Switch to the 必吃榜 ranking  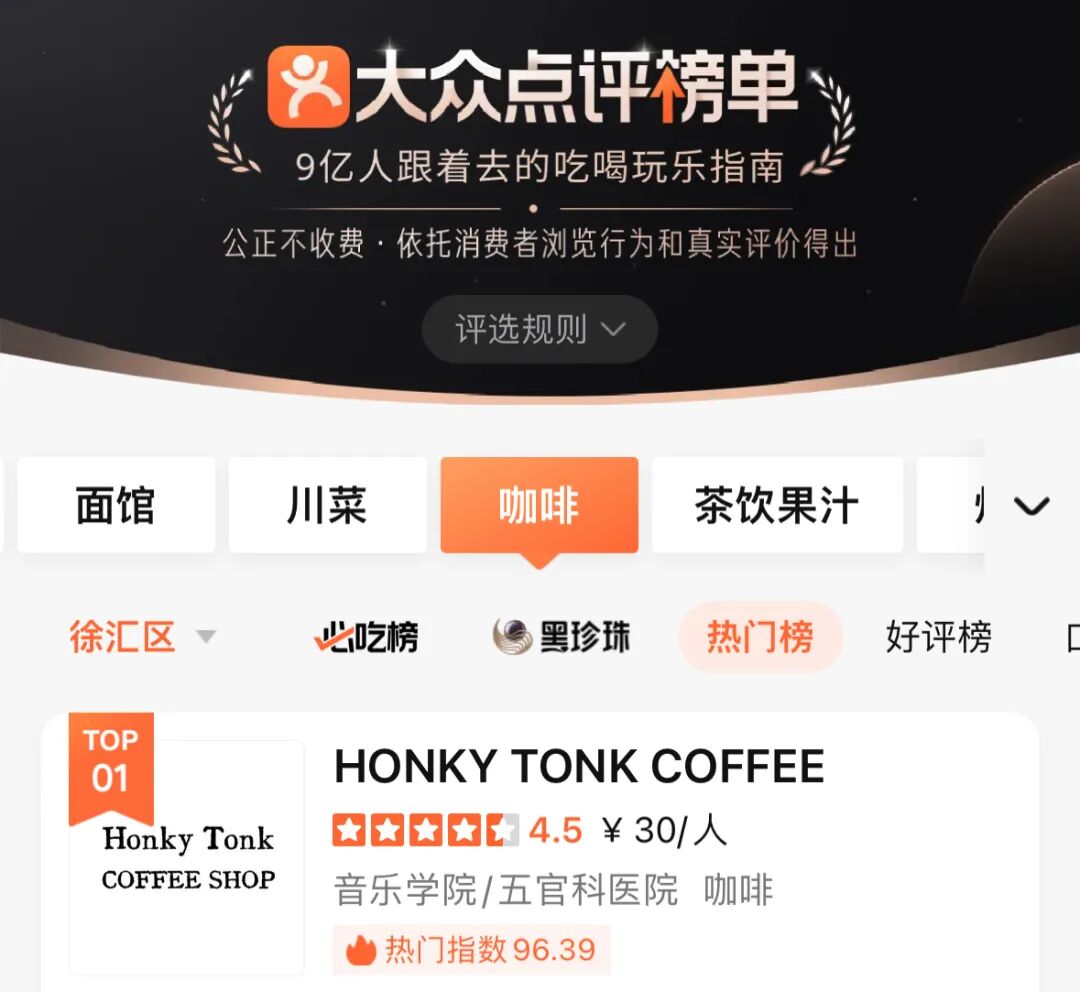pos(365,637)
